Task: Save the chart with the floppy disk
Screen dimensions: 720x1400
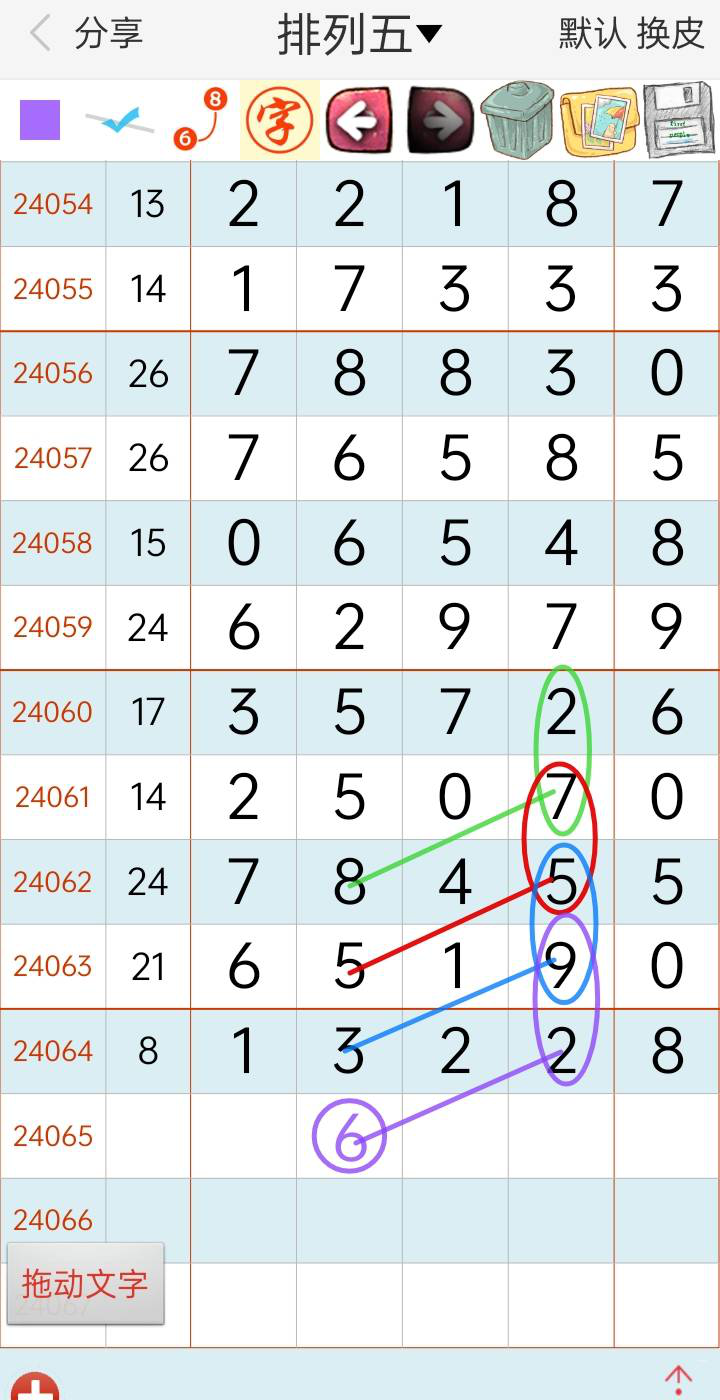Action: point(680,121)
